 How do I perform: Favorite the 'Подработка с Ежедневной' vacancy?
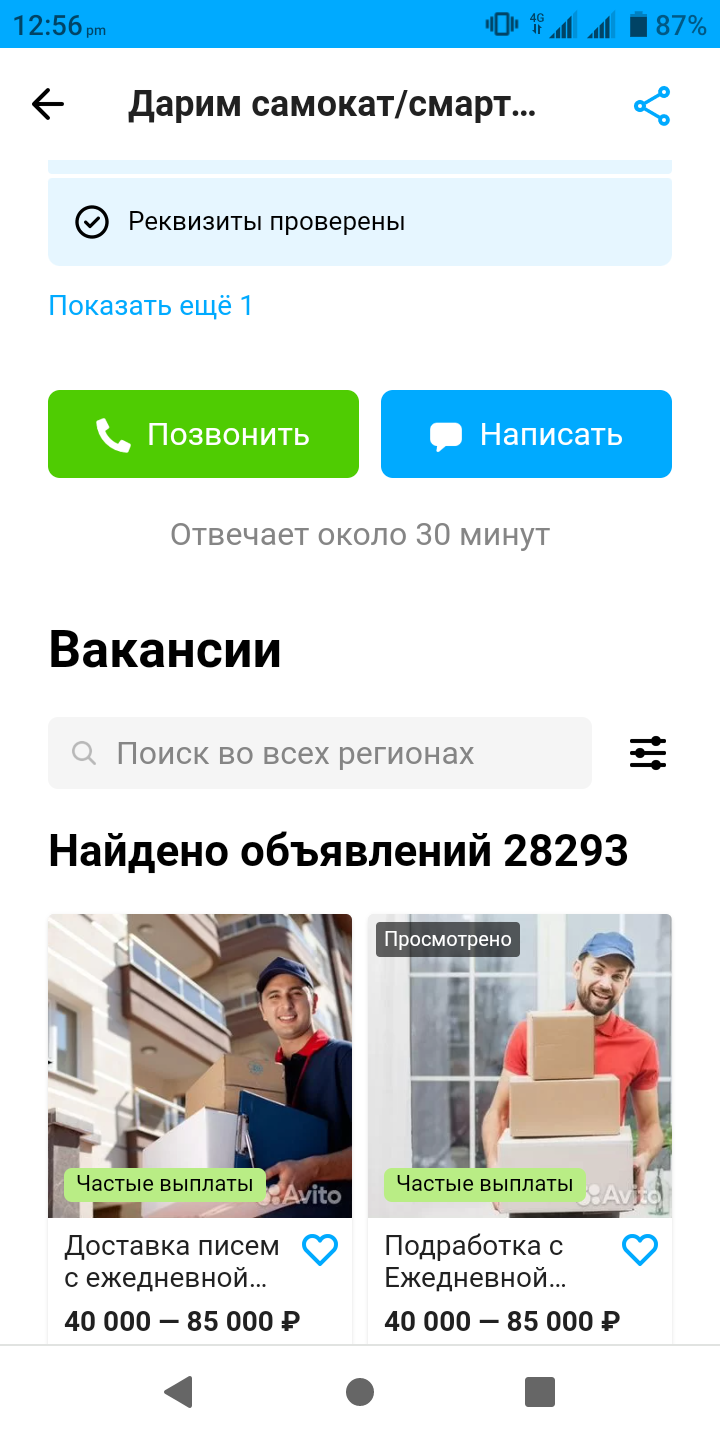click(x=640, y=1250)
